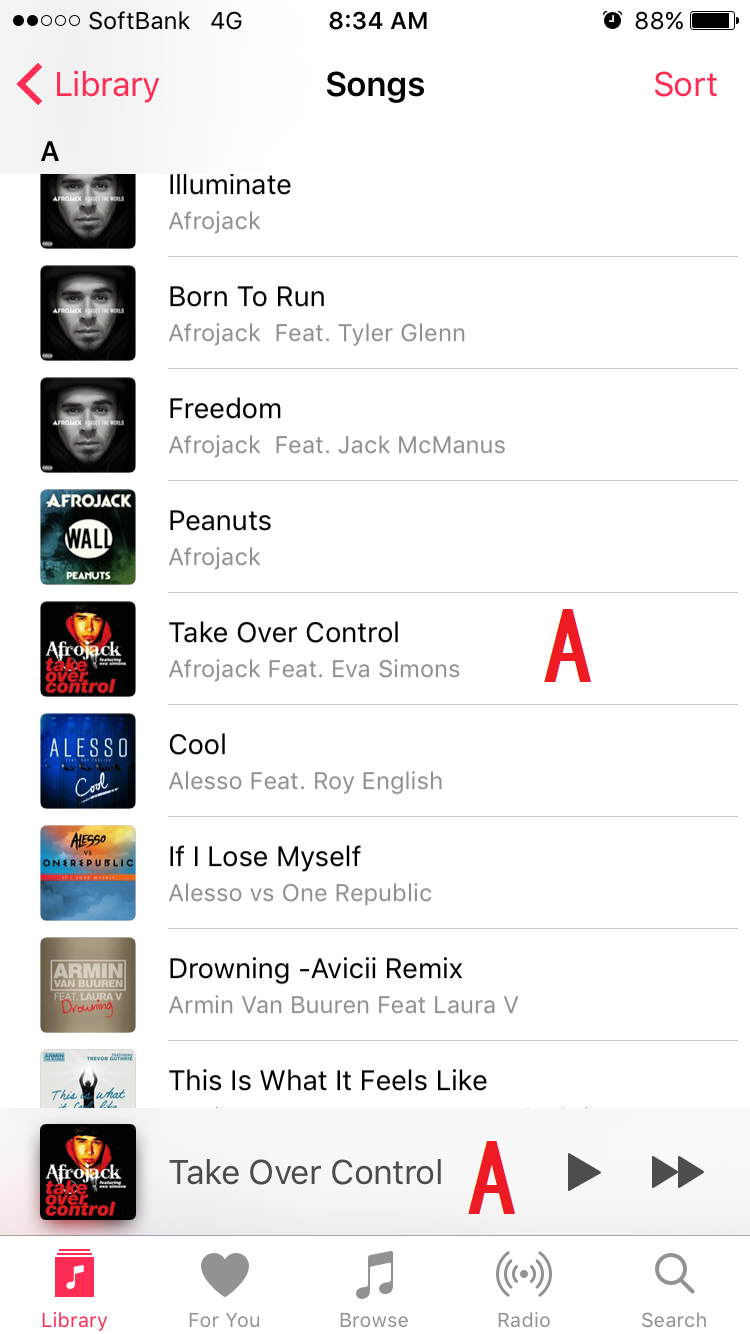Switch to the Browse tab
The height and width of the screenshot is (1334, 750).
coord(374,1290)
